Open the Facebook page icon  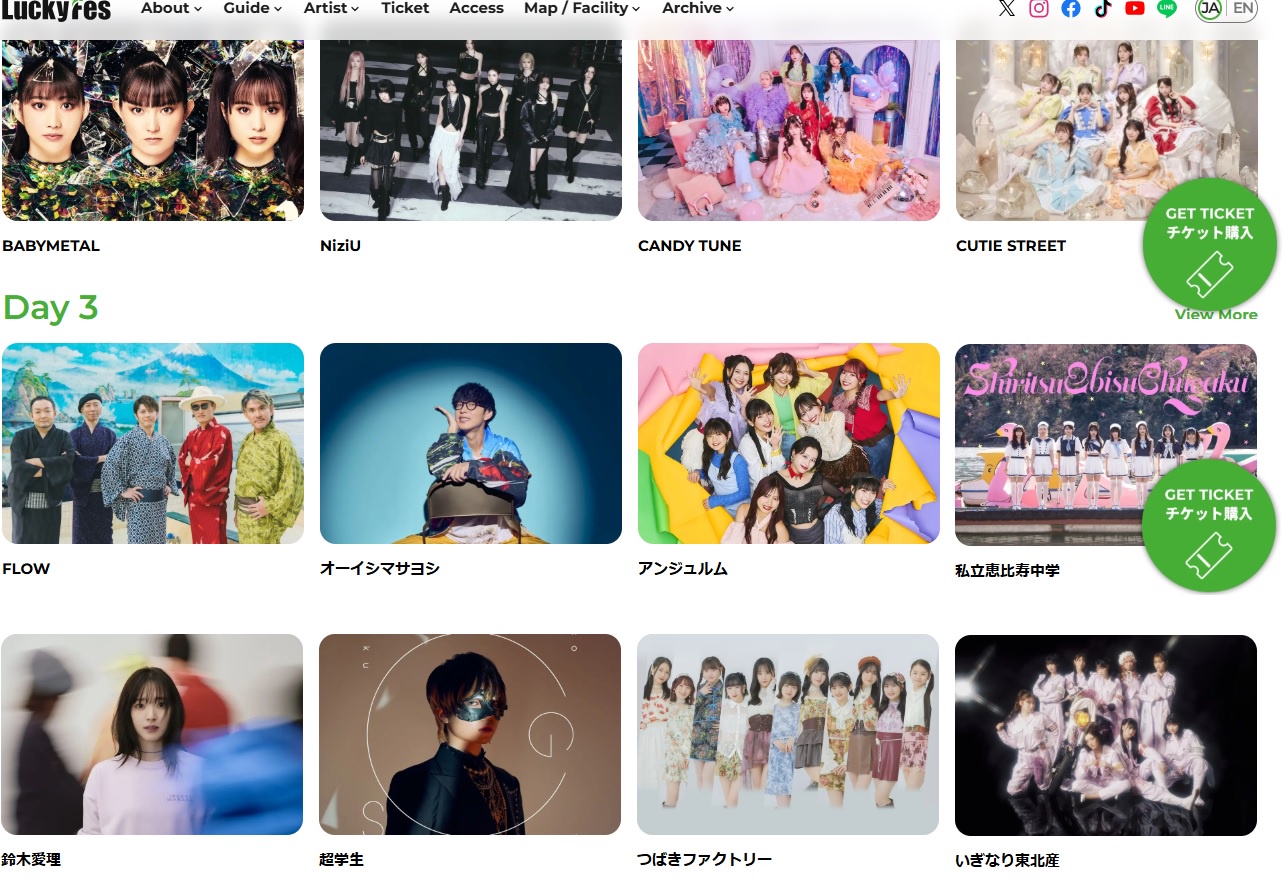point(1071,8)
